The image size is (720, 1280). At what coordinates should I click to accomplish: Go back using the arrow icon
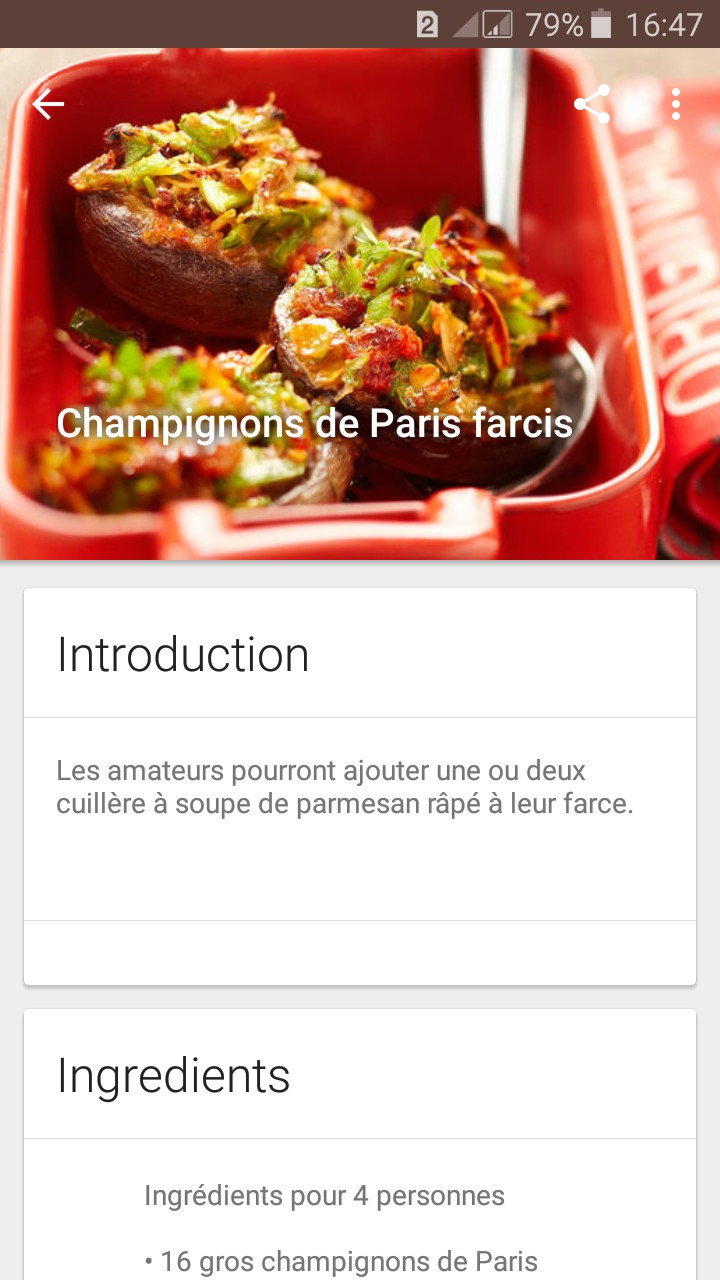point(48,104)
